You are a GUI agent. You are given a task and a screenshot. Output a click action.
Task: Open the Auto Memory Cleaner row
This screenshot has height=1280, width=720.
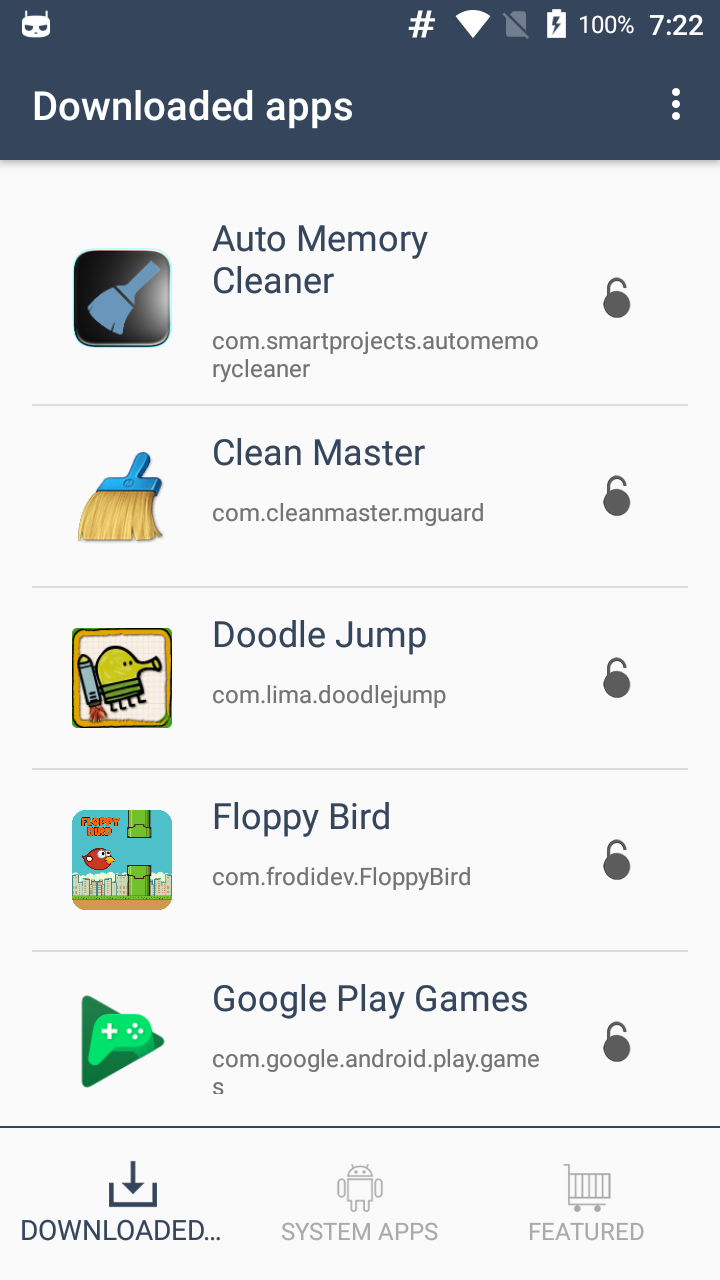coord(360,299)
